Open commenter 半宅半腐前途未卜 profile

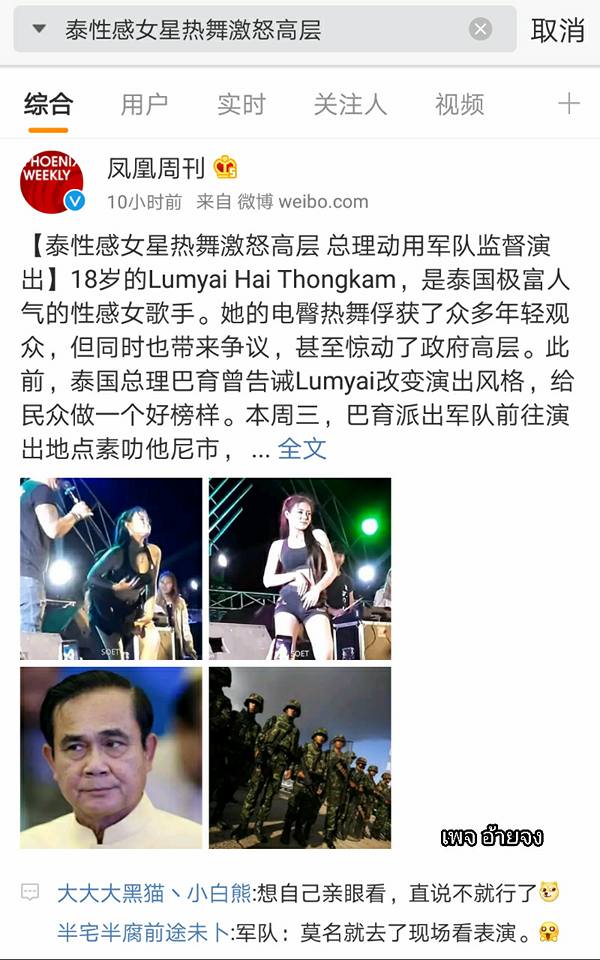(143, 932)
